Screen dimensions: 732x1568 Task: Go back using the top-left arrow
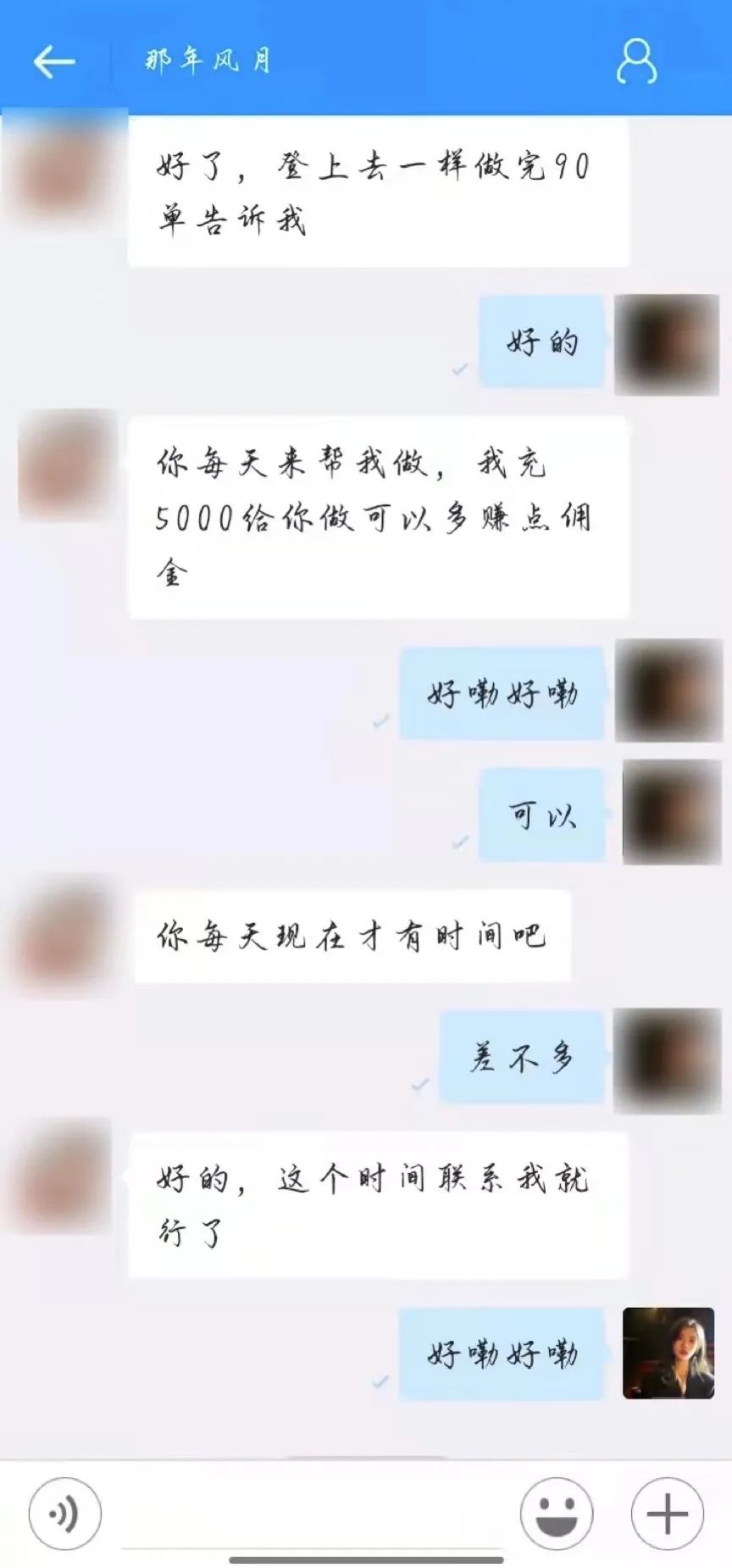53,62
